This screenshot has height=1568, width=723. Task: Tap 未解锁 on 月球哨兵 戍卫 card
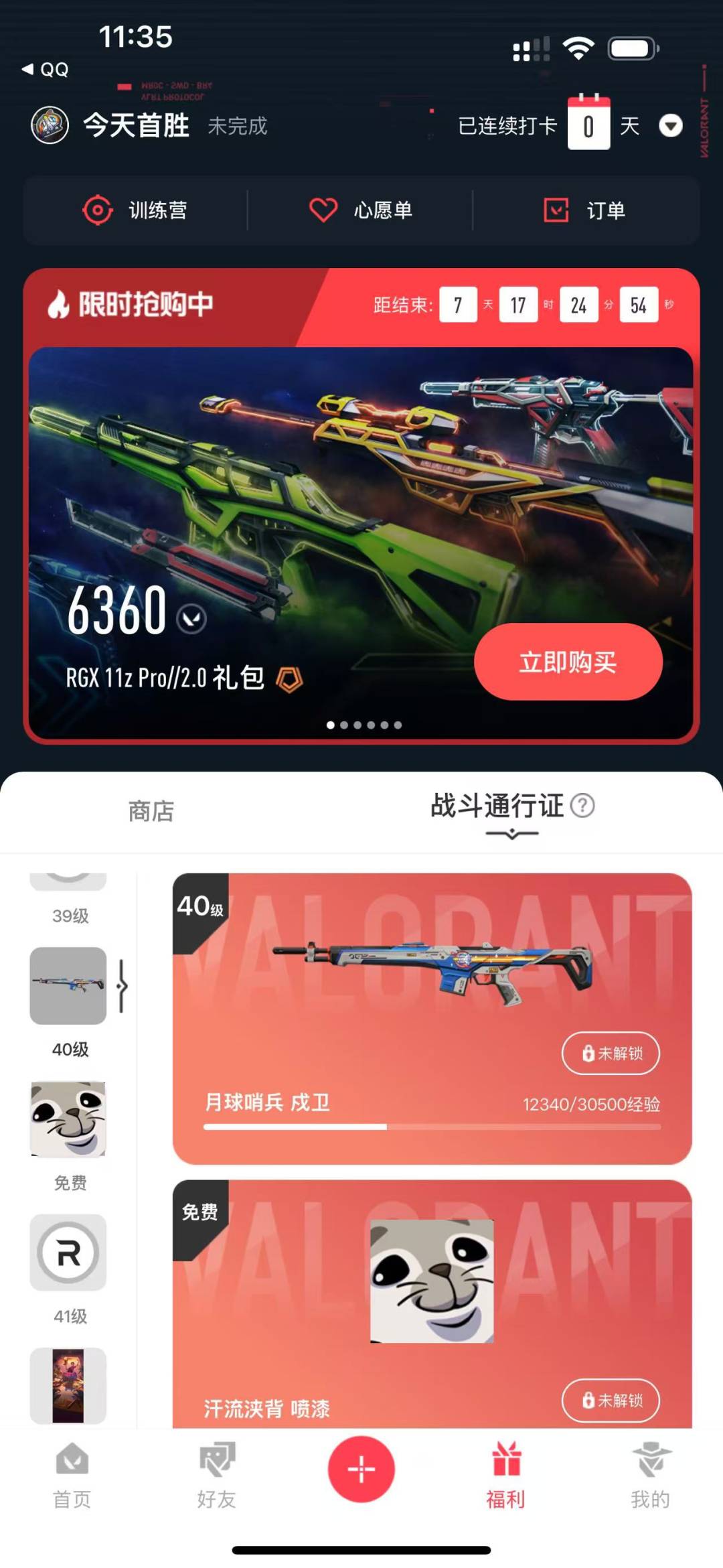(x=611, y=1053)
